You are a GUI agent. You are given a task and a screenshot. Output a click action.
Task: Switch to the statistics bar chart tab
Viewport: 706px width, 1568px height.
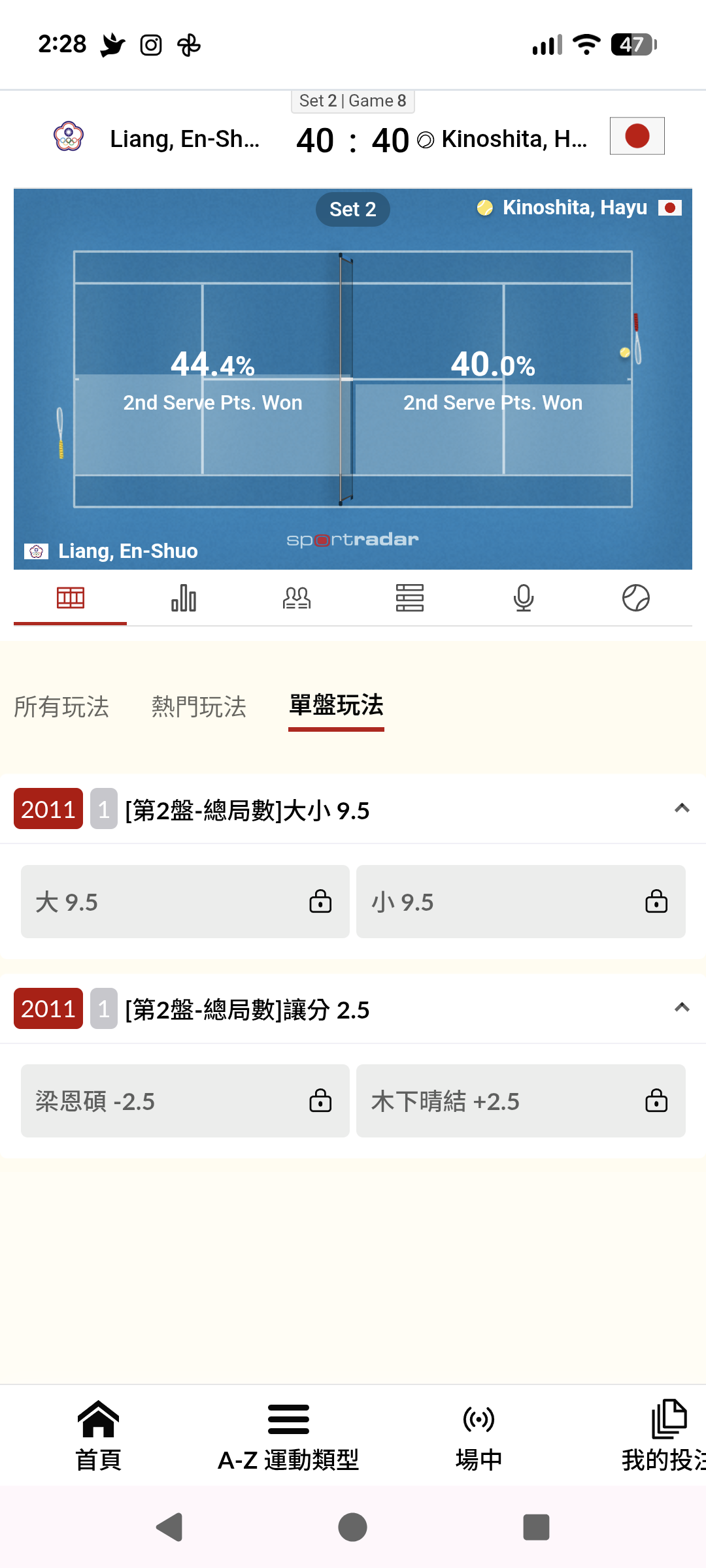[184, 598]
